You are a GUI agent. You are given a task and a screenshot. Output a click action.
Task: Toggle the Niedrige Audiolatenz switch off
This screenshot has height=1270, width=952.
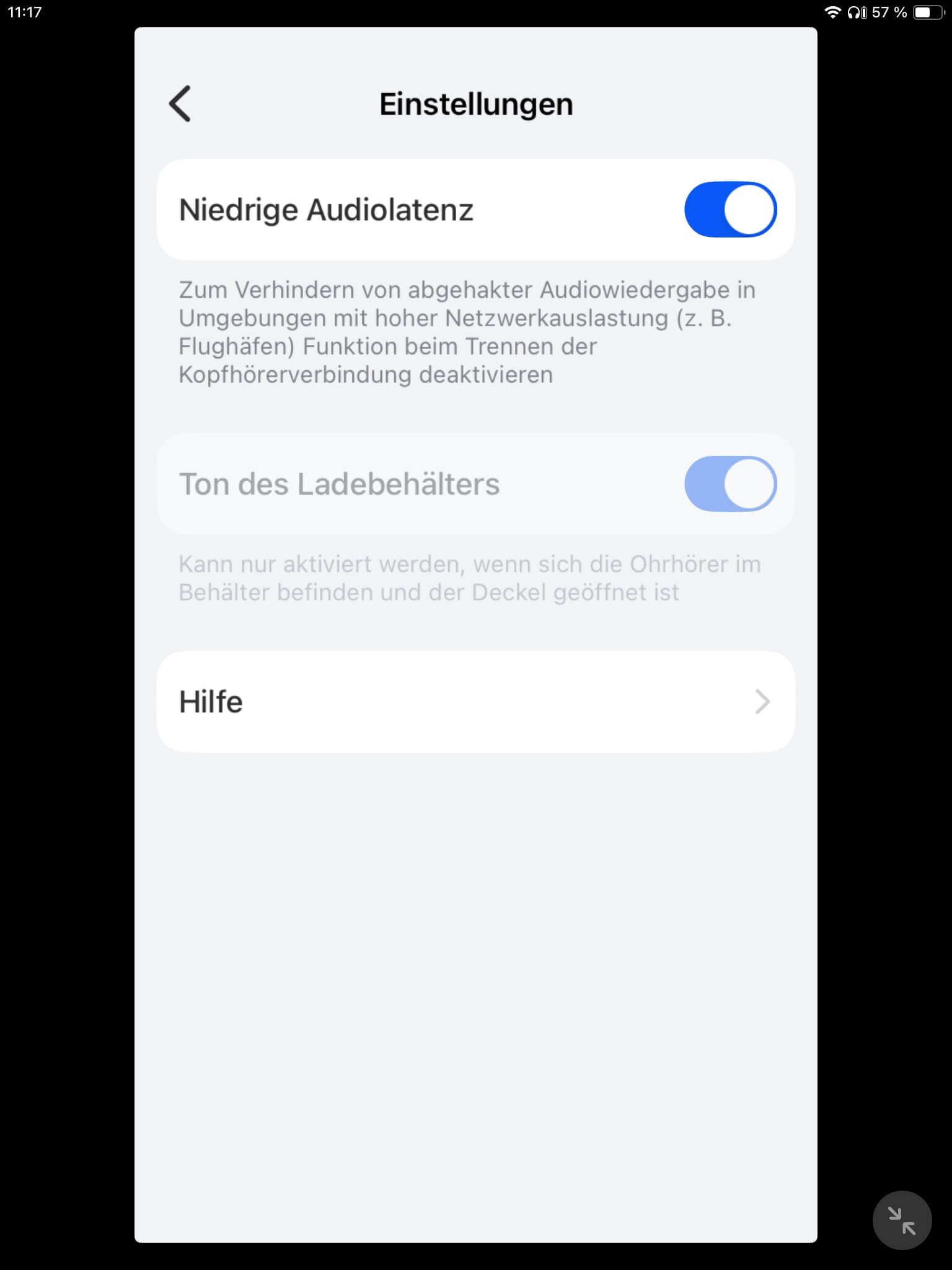(x=729, y=210)
